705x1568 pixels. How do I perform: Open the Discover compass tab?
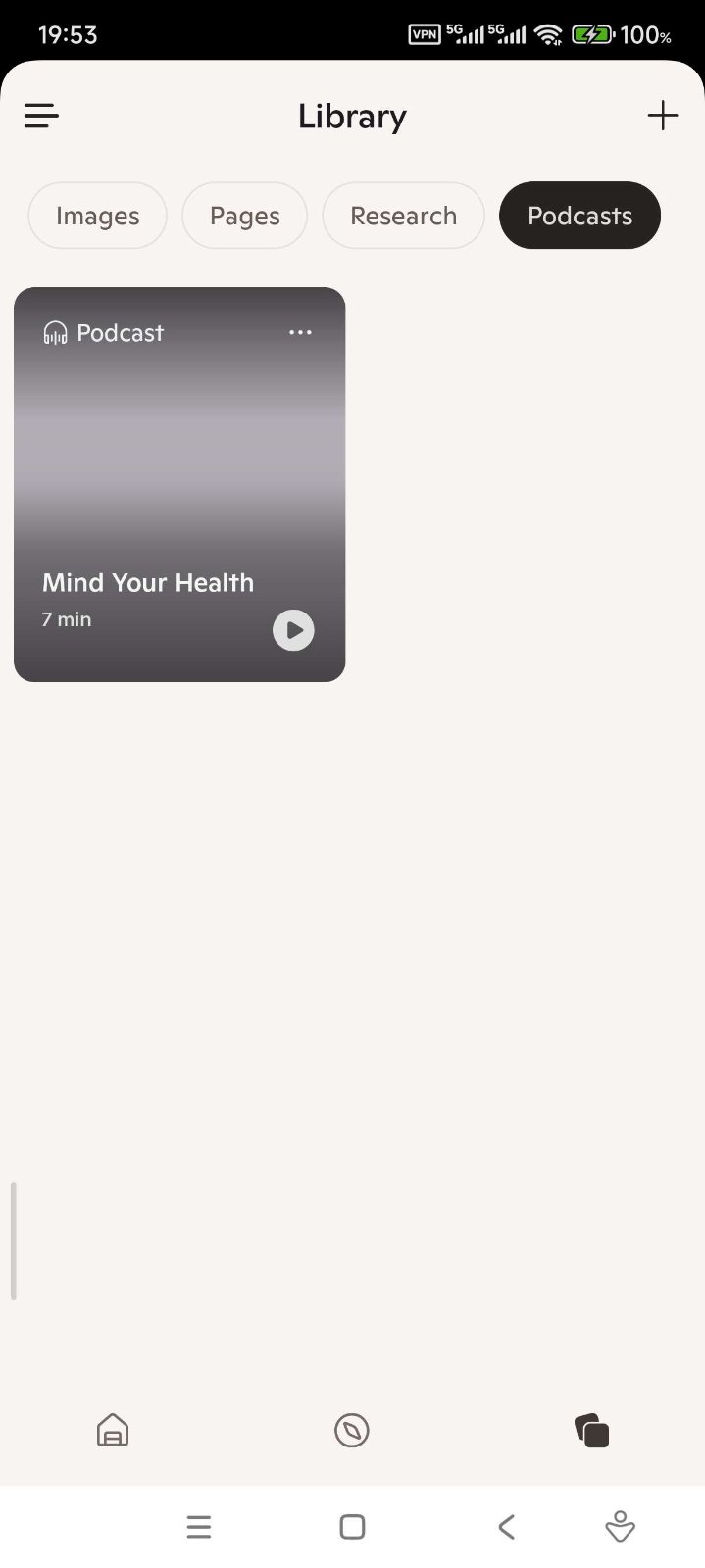coord(352,1431)
